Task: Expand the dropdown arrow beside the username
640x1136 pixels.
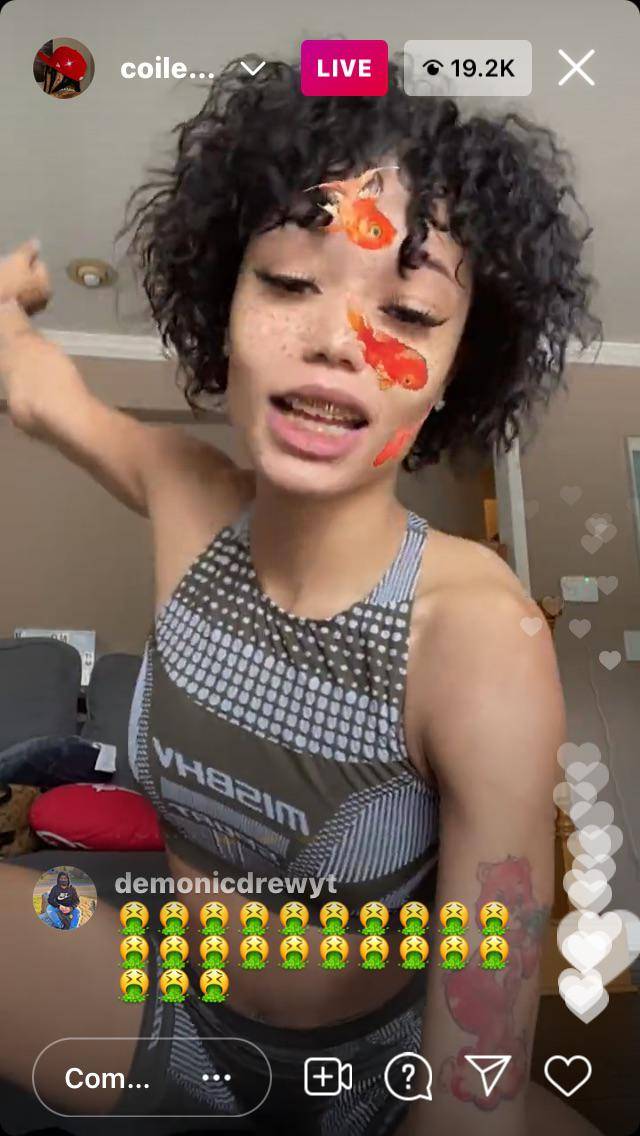Action: pyautogui.click(x=254, y=68)
